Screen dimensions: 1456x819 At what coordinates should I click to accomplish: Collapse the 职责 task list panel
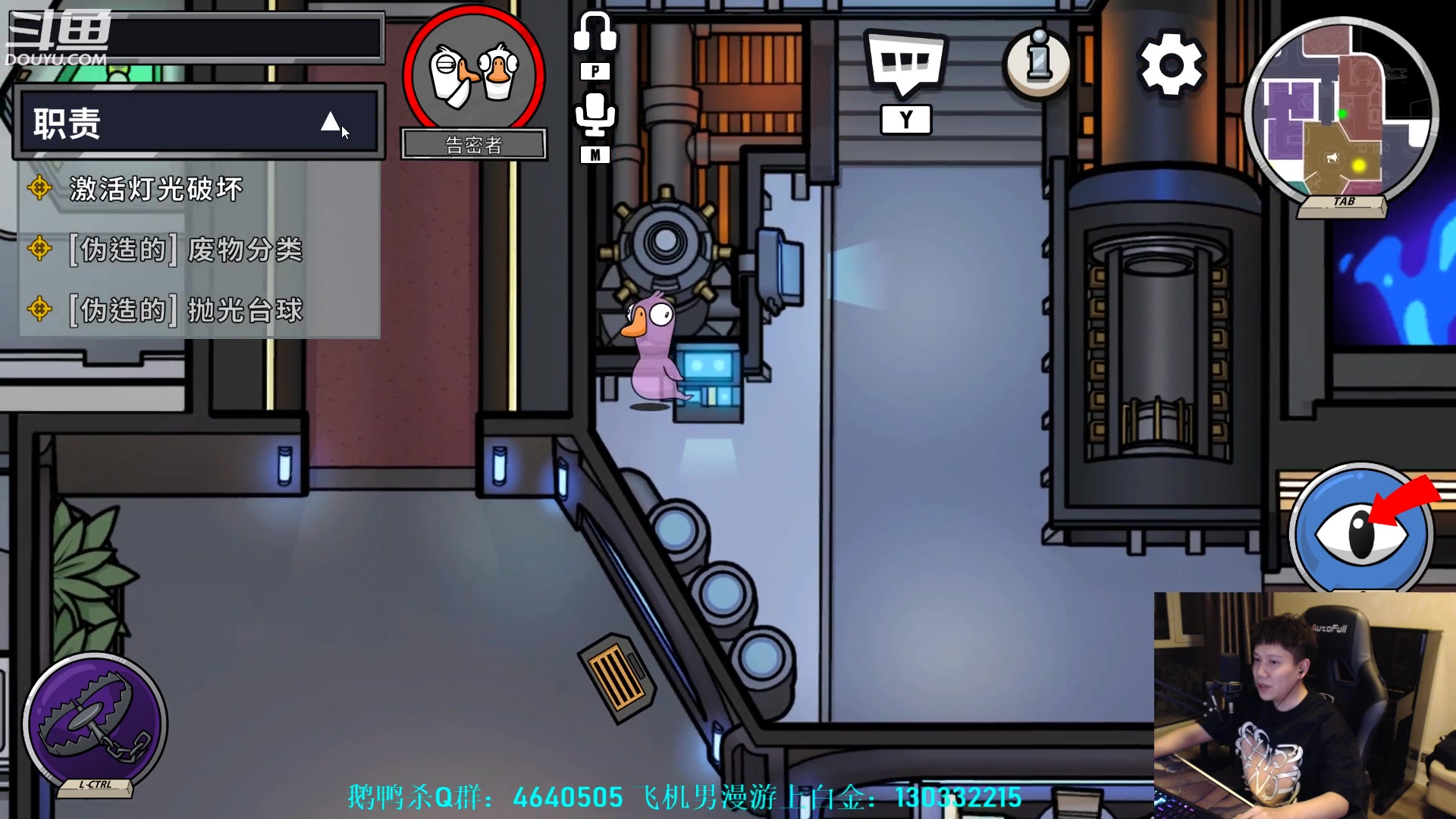[330, 122]
